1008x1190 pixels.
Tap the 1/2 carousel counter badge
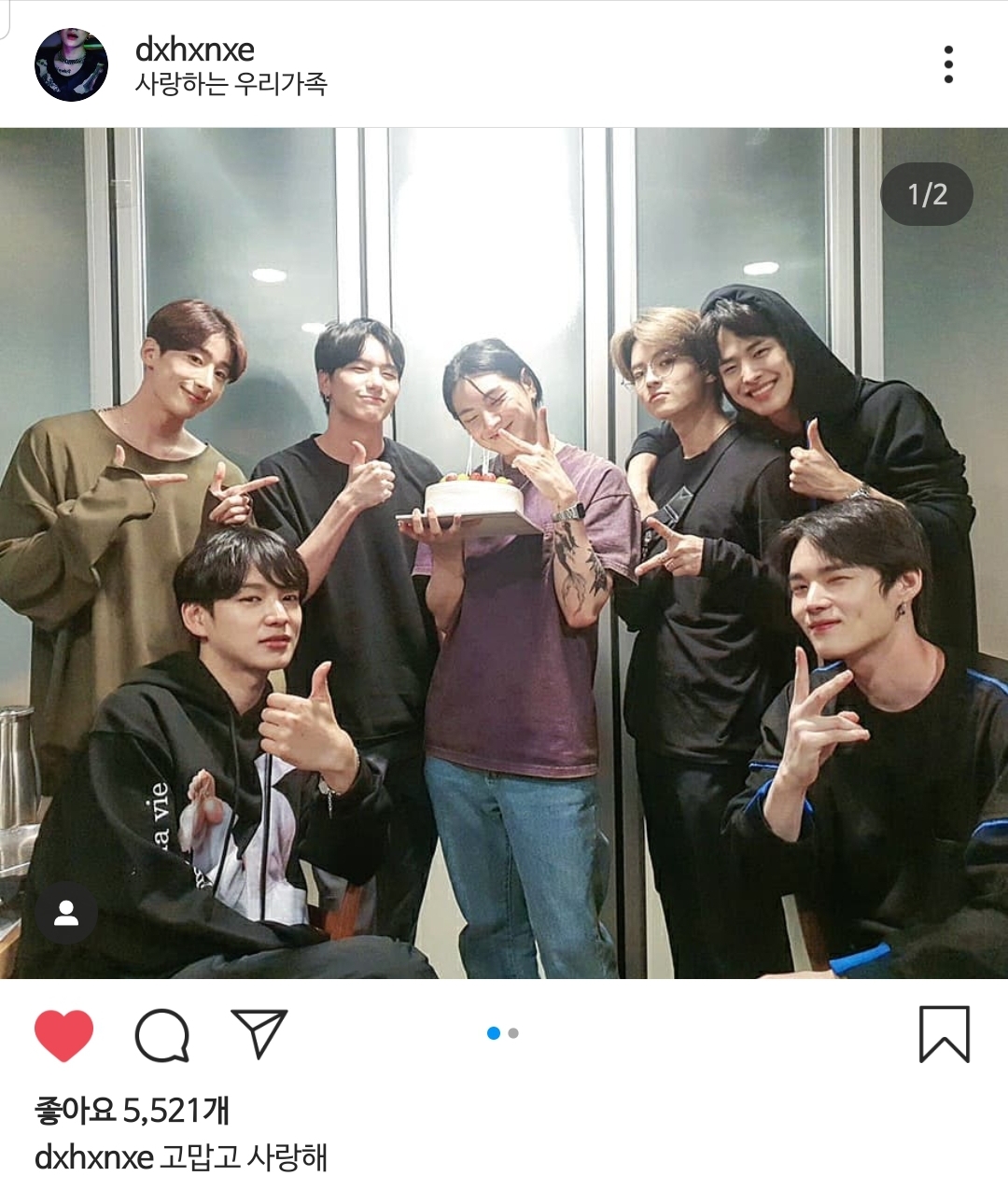click(x=926, y=192)
